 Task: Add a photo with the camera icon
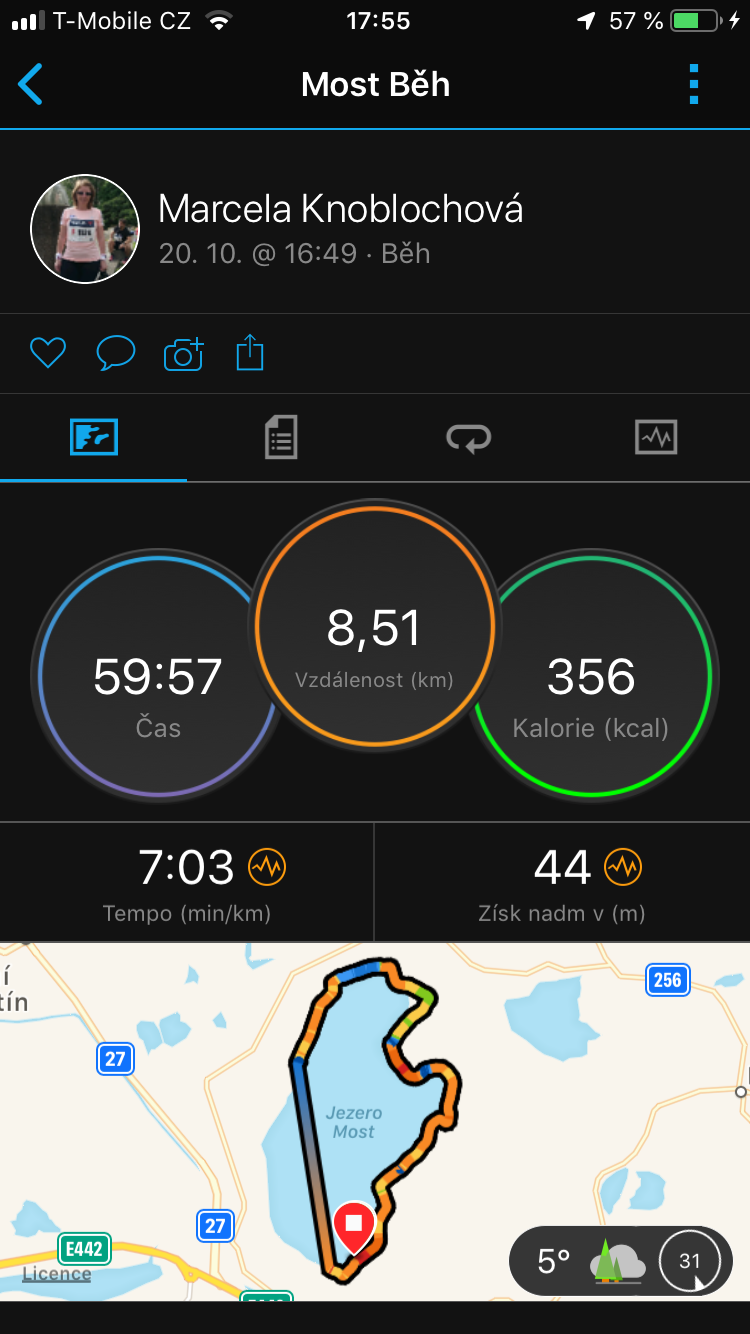[183, 353]
